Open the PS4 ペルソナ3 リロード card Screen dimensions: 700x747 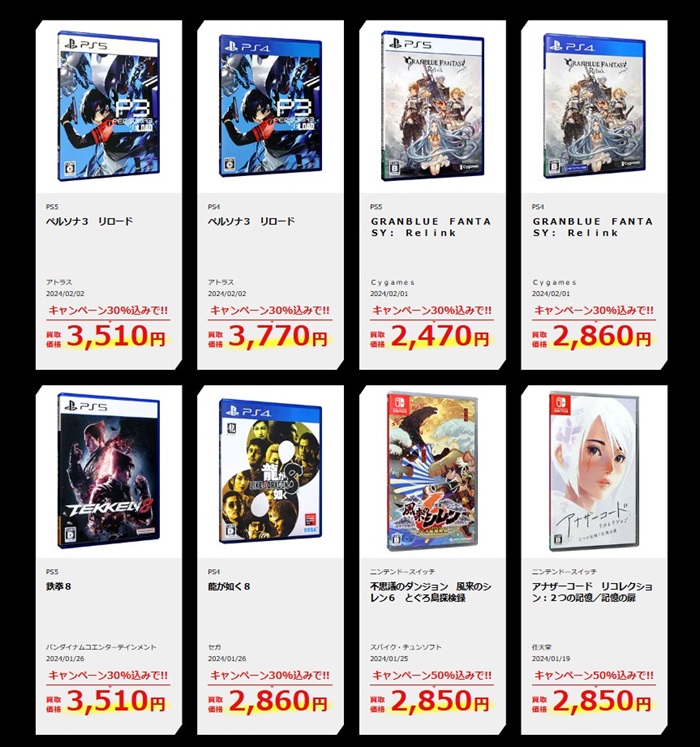point(270,195)
